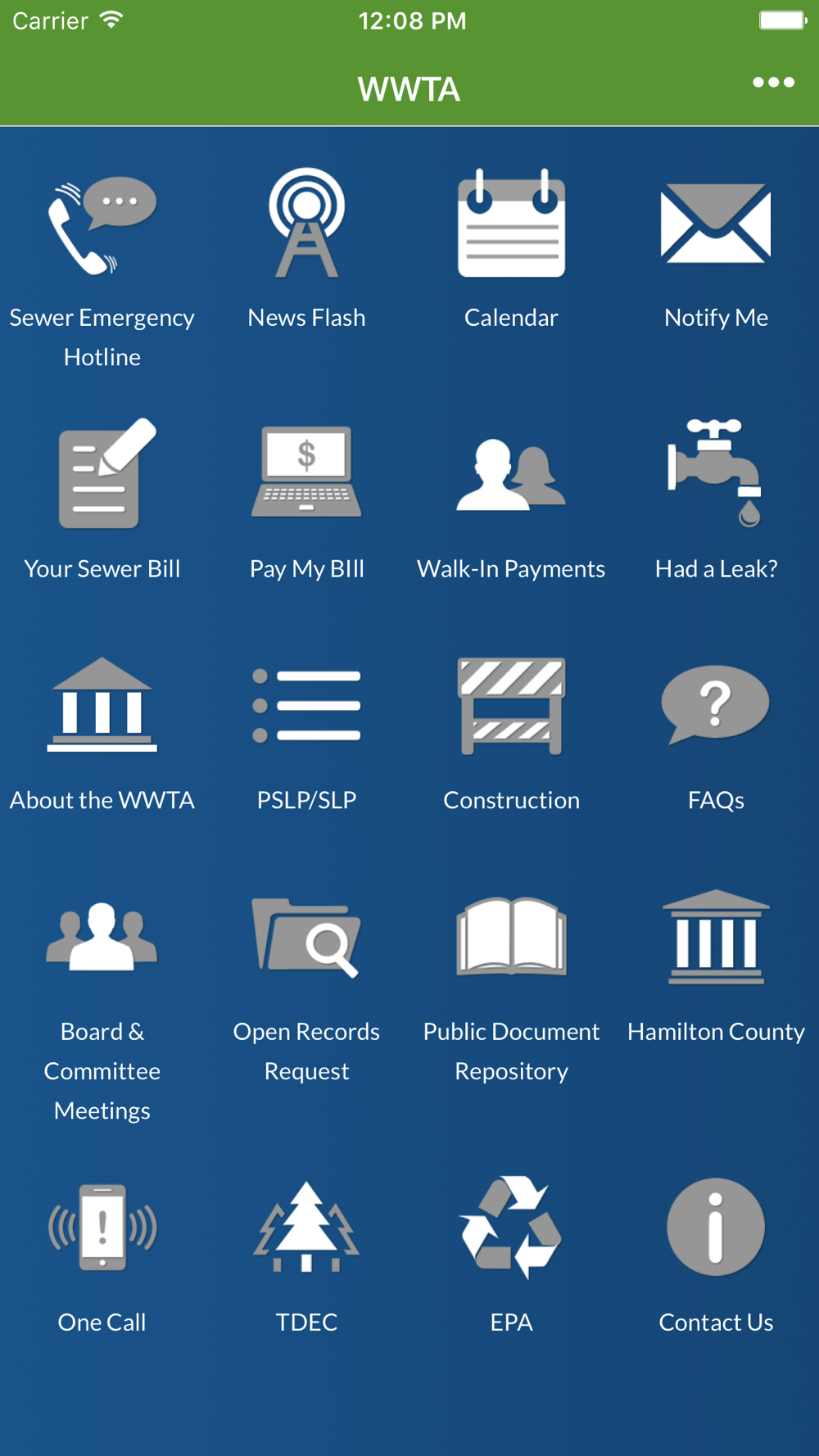
Task: Open the three-dot overflow menu
Action: point(773,83)
